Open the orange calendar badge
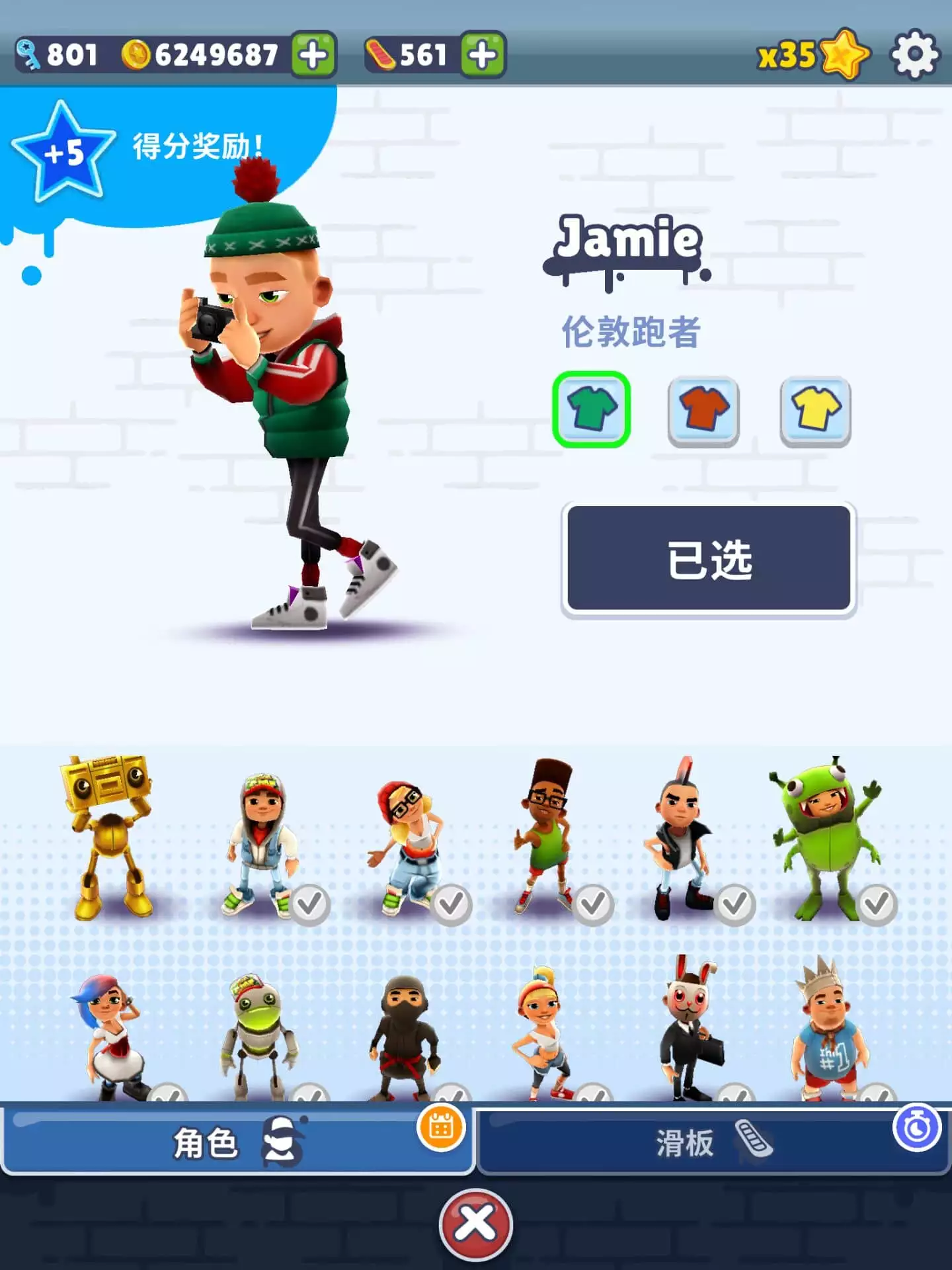952x1270 pixels. point(441,1127)
